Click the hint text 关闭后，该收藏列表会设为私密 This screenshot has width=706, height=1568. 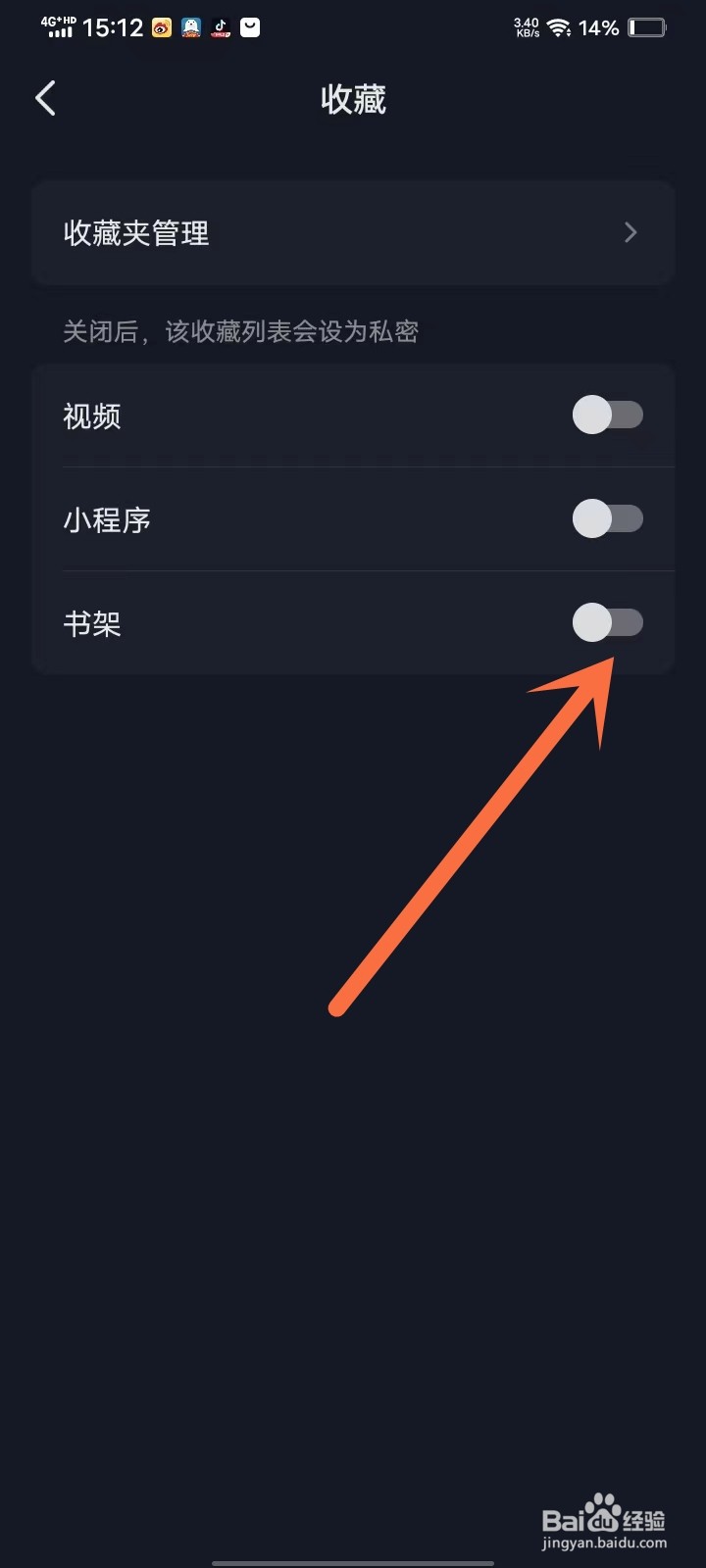coord(238,332)
